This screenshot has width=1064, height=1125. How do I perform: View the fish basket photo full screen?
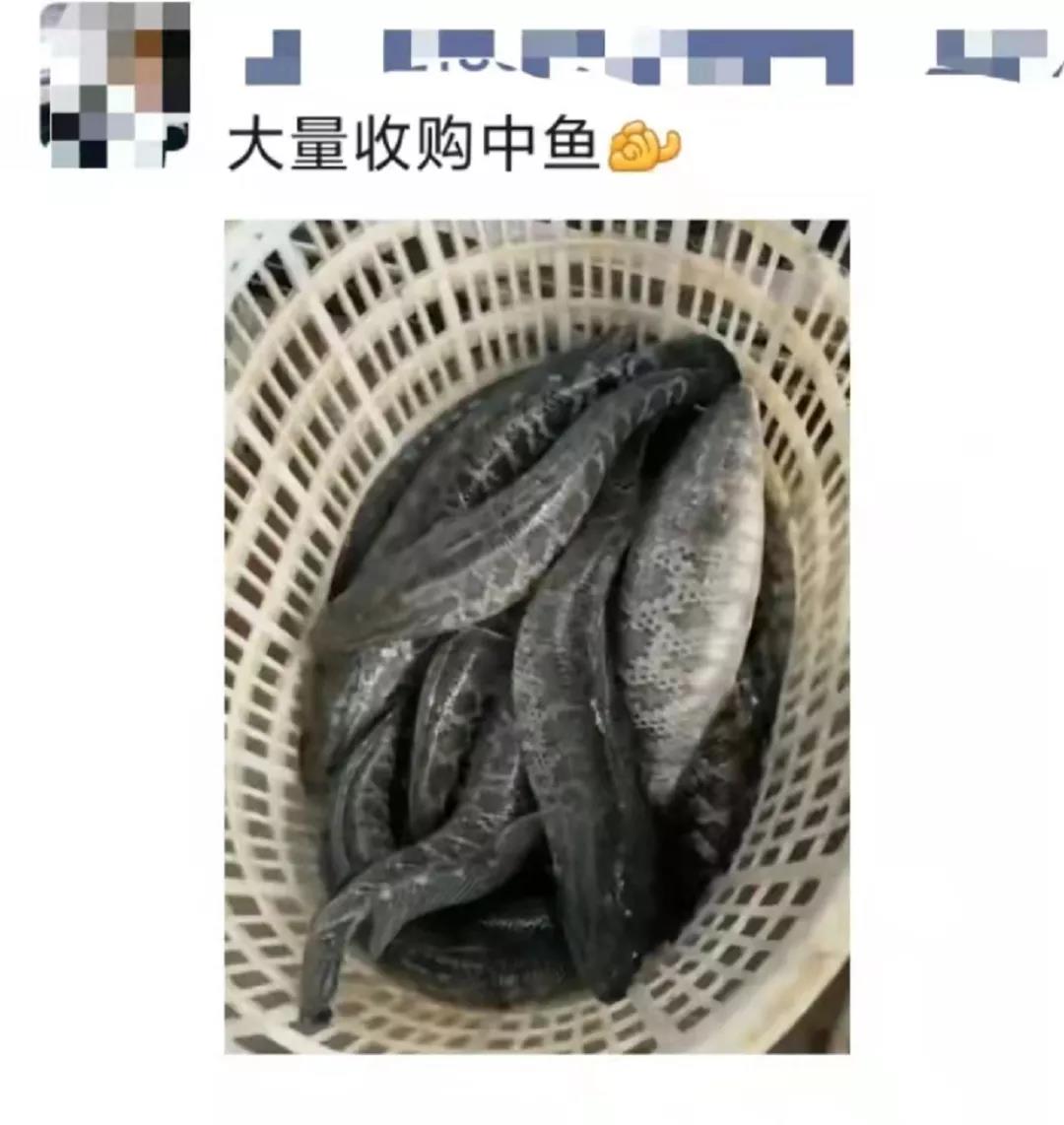(537, 635)
